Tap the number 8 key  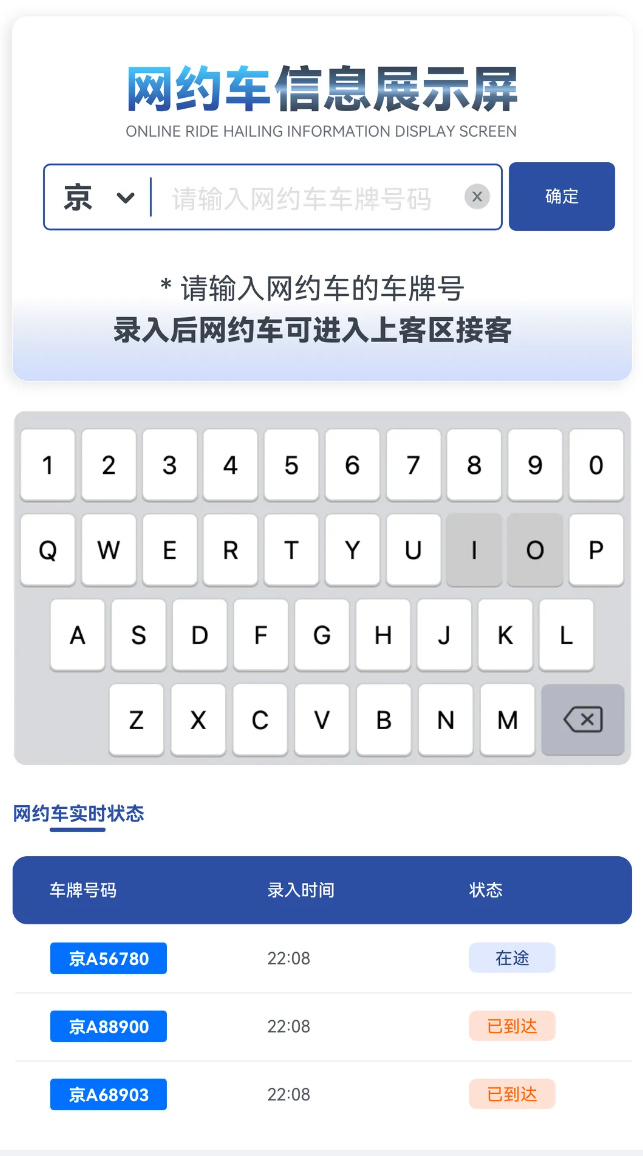pos(474,465)
